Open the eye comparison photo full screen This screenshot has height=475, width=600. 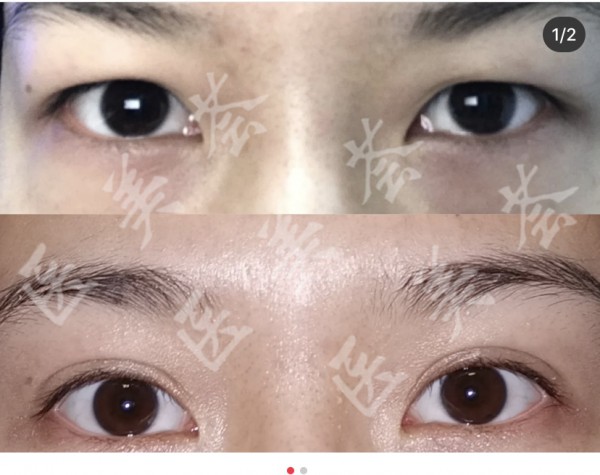click(300, 230)
